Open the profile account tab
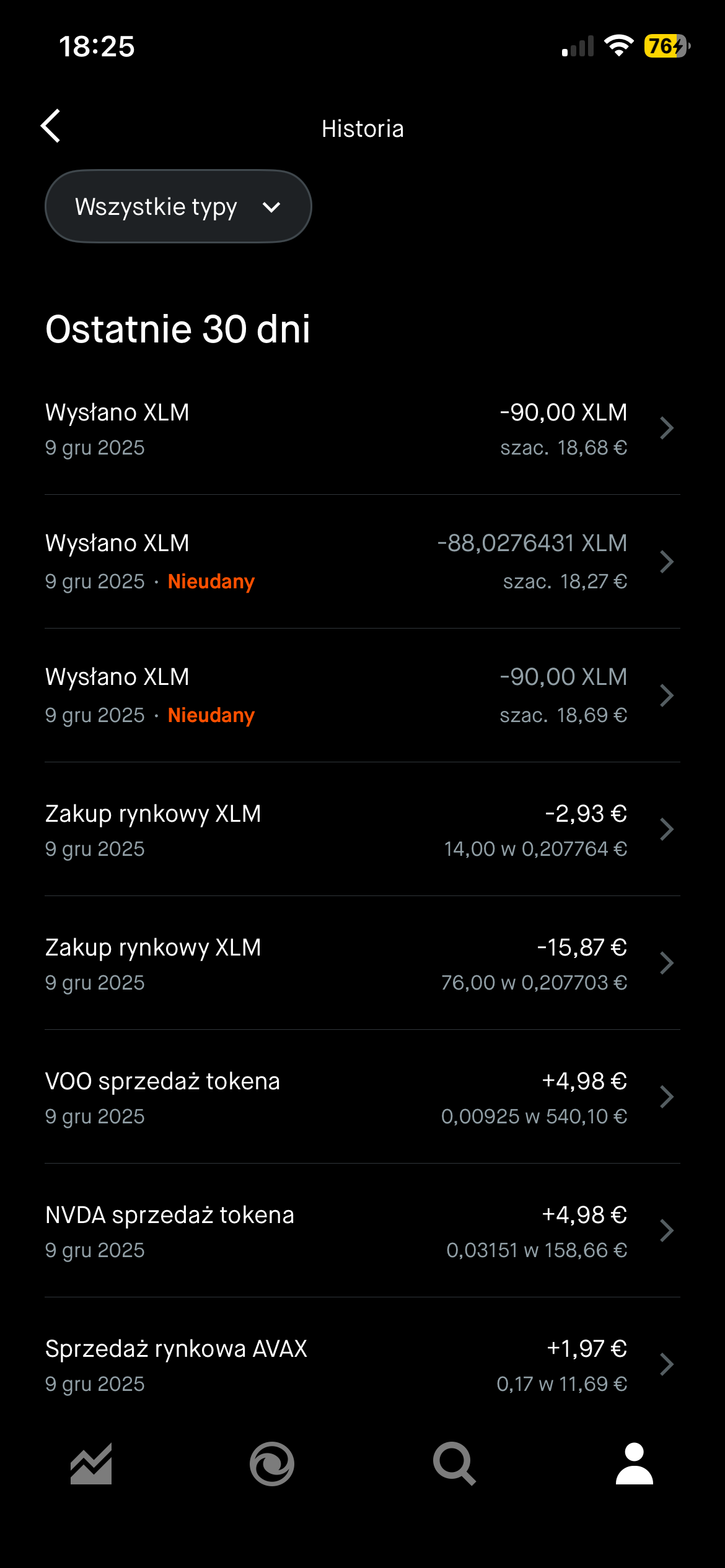725x1568 pixels. click(634, 1464)
